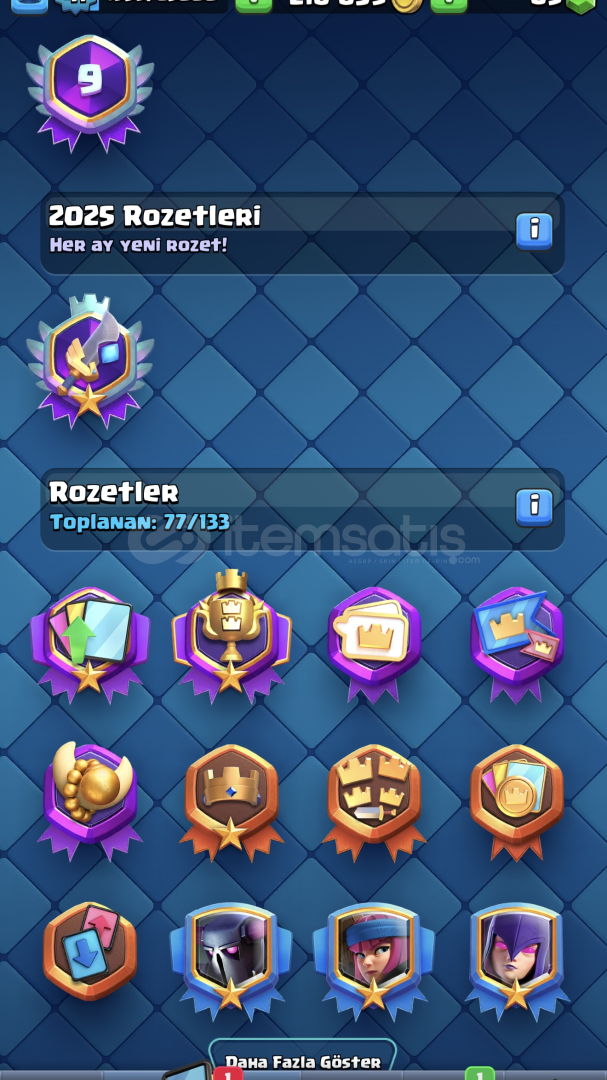
Task: Open info for 2025 Rozetleri
Action: click(x=534, y=231)
